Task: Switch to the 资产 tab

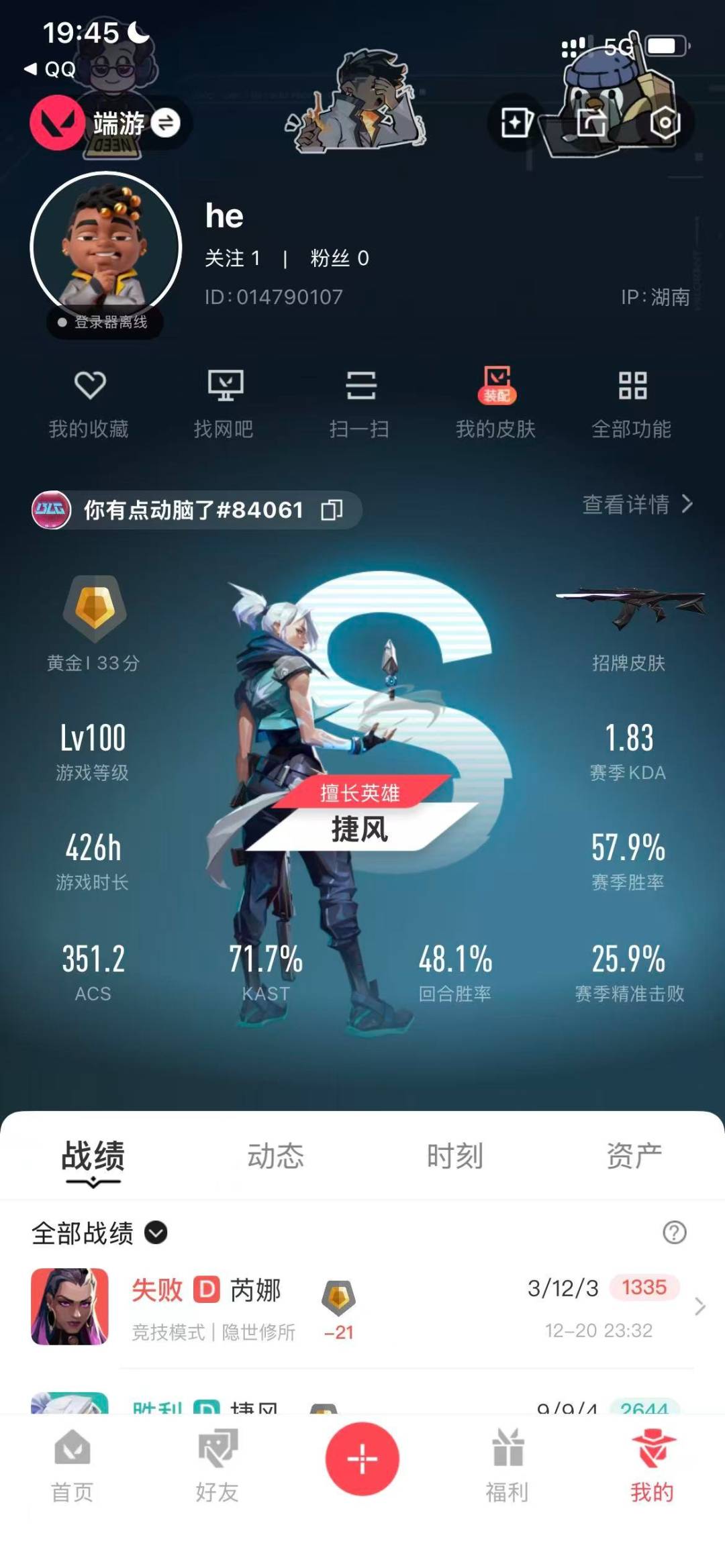Action: (x=634, y=1155)
